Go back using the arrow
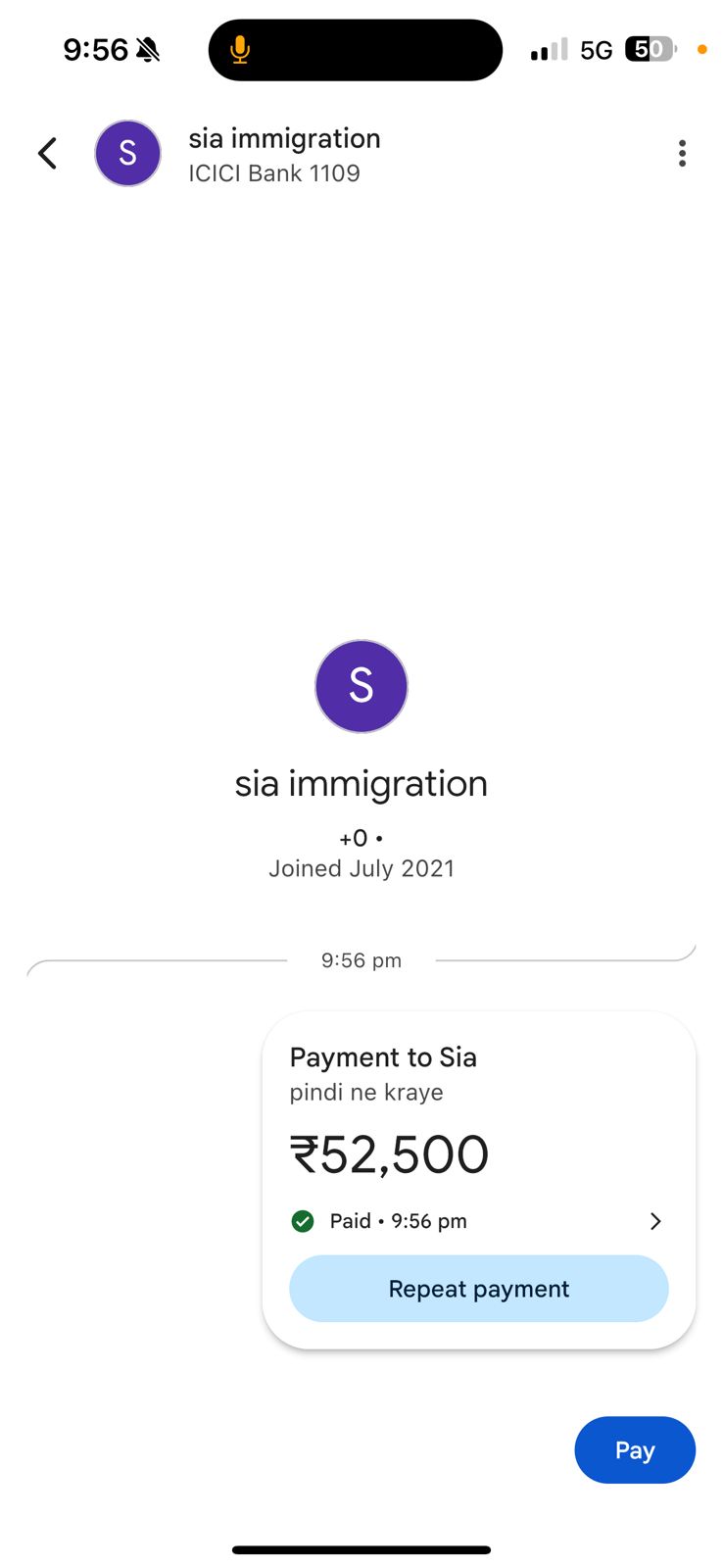This screenshot has height=1568, width=723. (47, 154)
